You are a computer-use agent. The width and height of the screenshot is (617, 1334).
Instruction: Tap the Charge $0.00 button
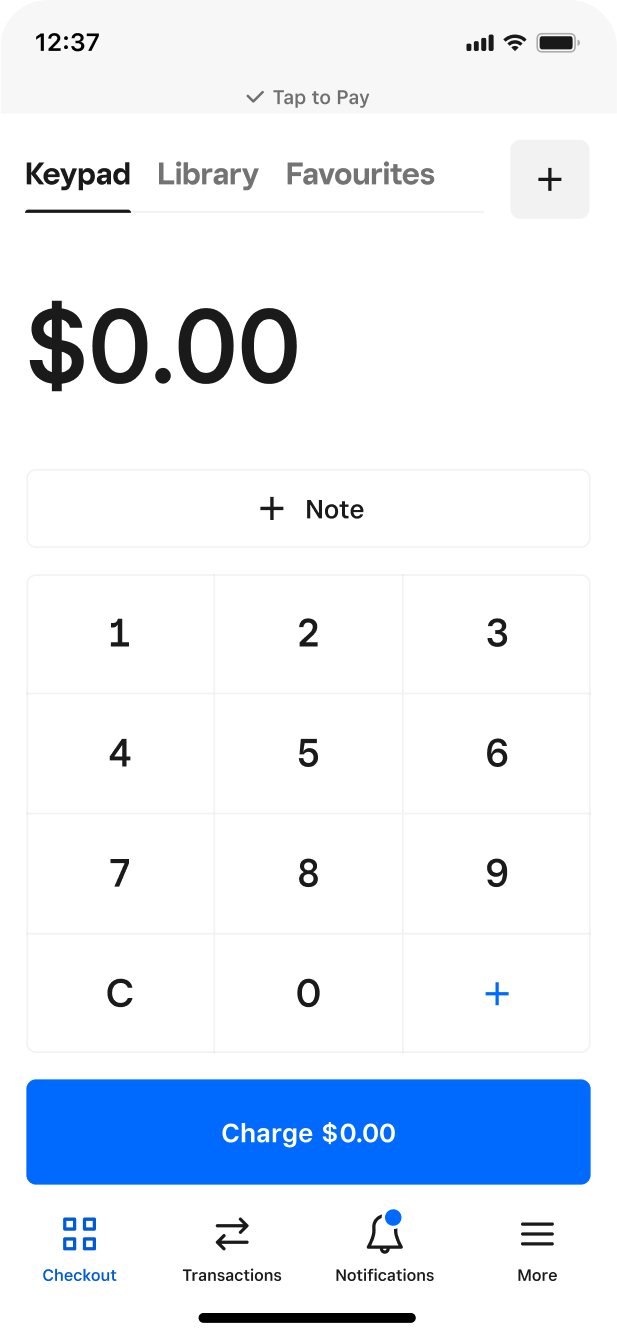coord(308,1132)
